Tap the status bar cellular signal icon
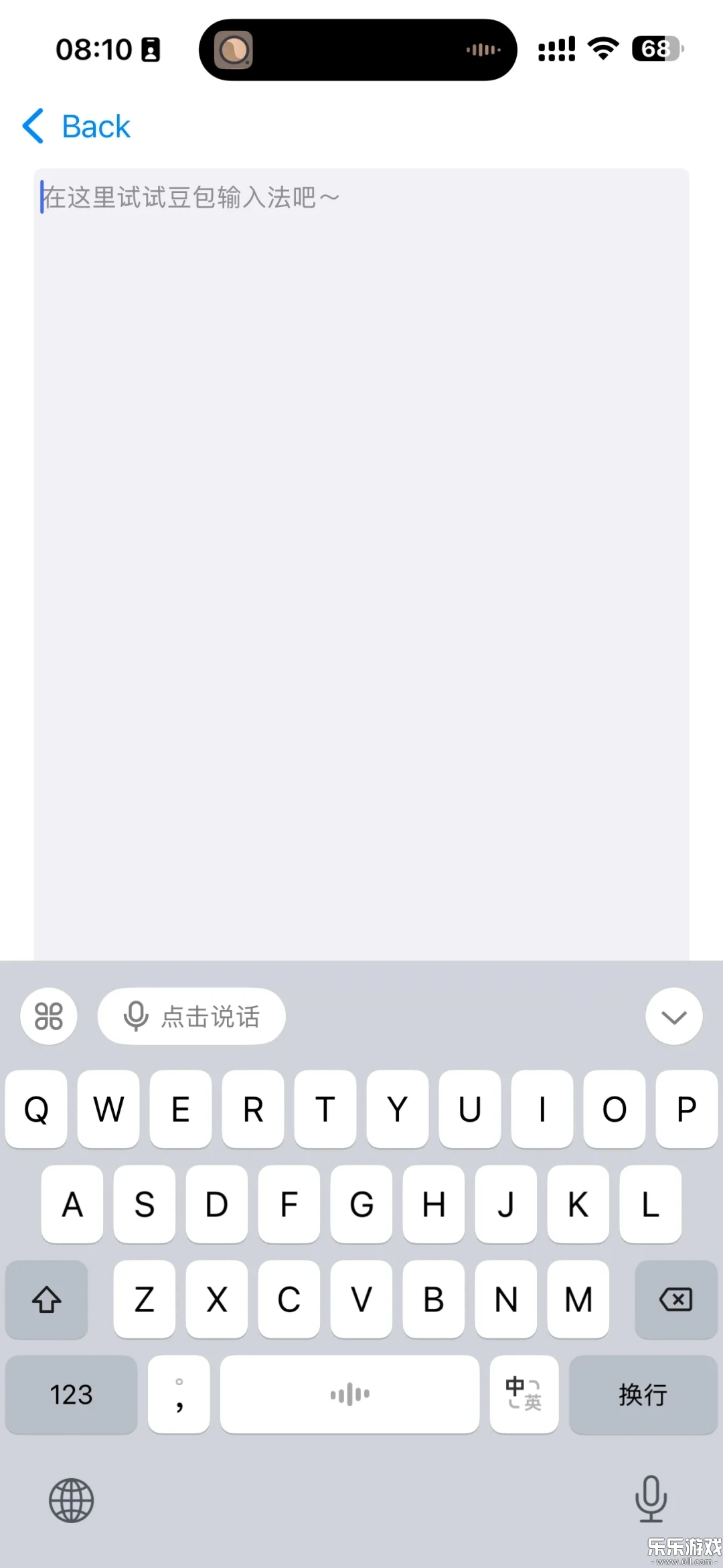This screenshot has width=723, height=1568. pos(556,49)
